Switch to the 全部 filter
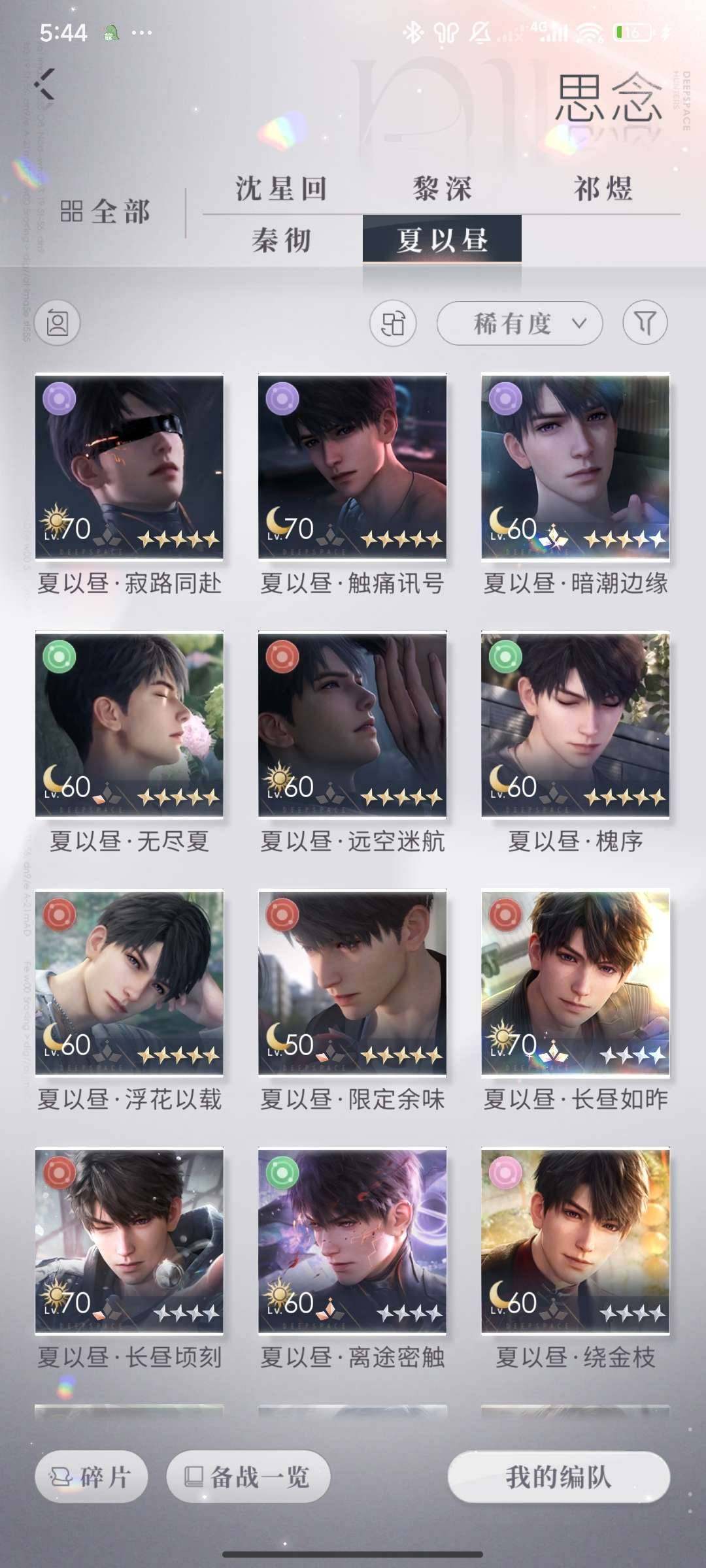Viewport: 706px width, 1568px height. coord(106,212)
